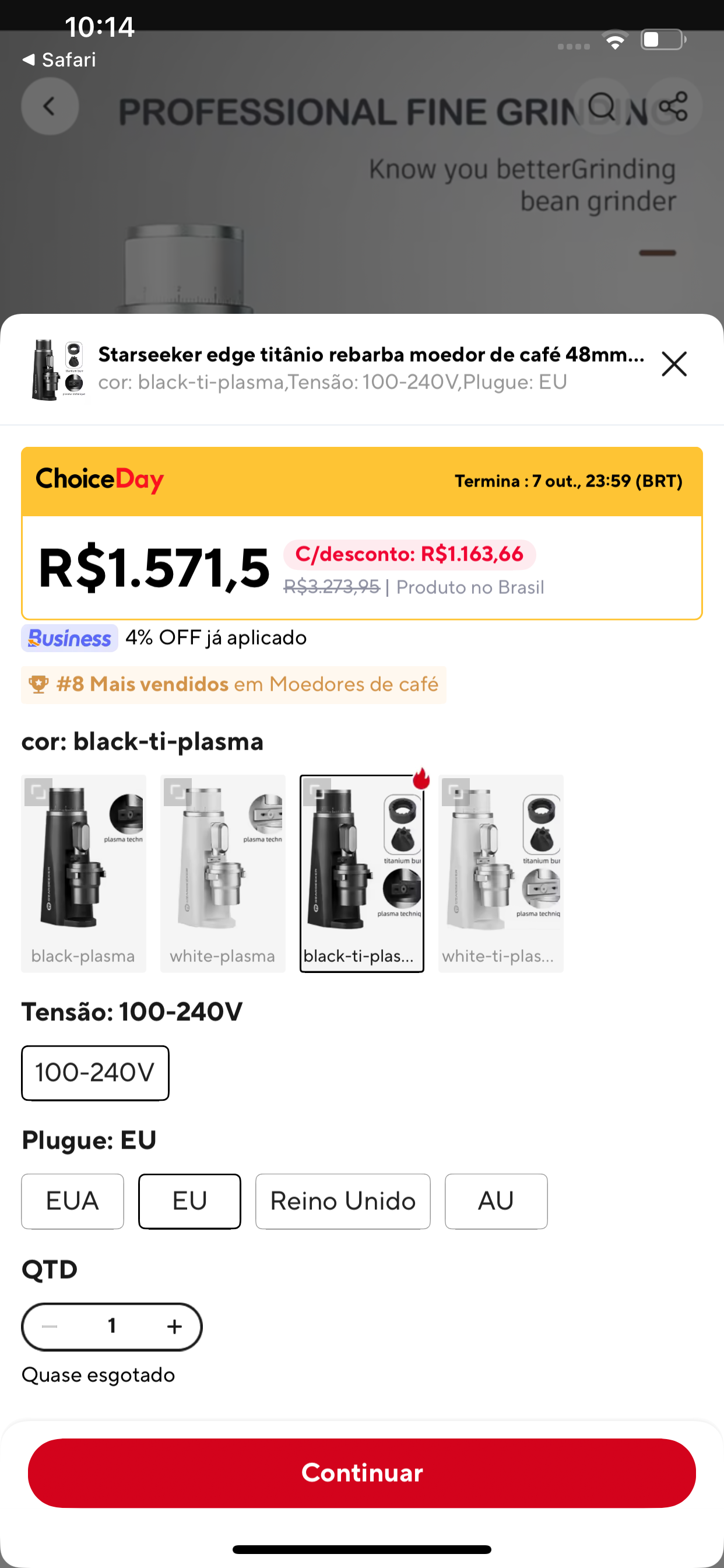Close the product options sheet
This screenshot has width=724, height=1568.
tap(673, 364)
